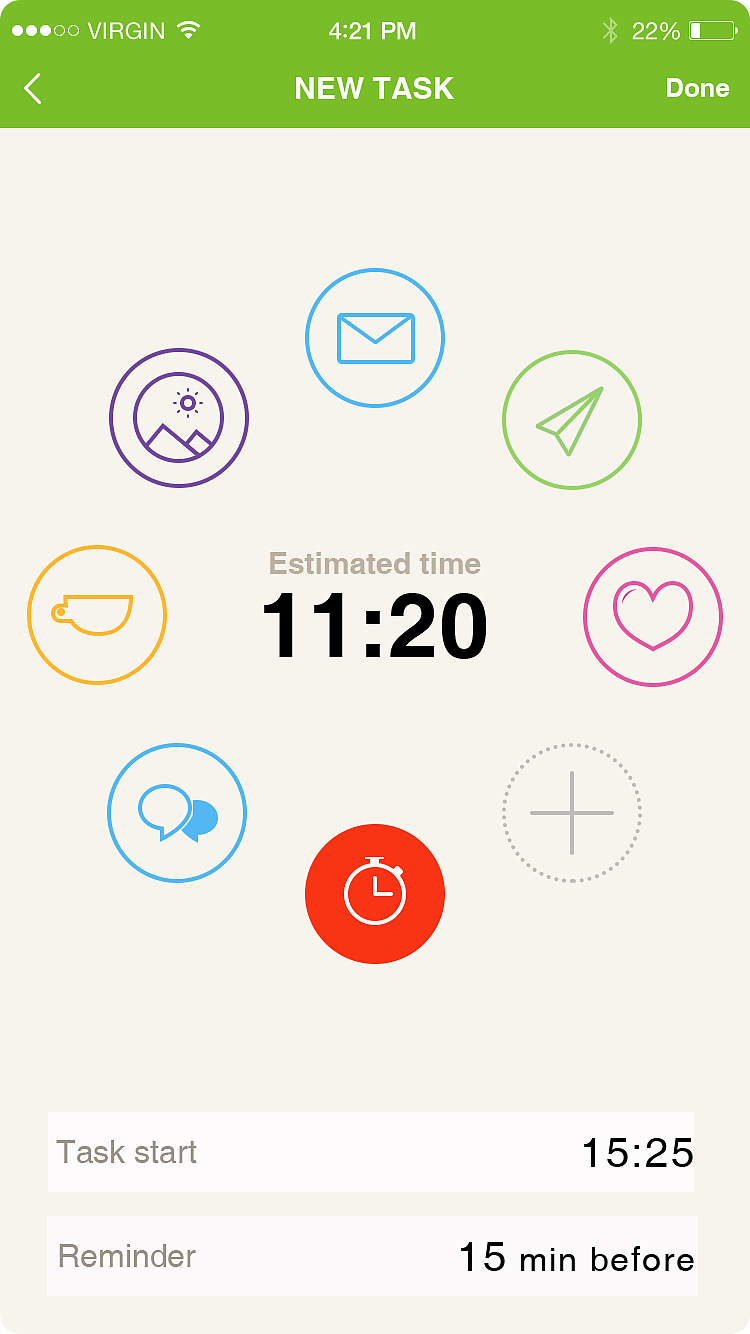The height and width of the screenshot is (1334, 750).
Task: Open the Task start time row
Action: pyautogui.click(x=371, y=1152)
